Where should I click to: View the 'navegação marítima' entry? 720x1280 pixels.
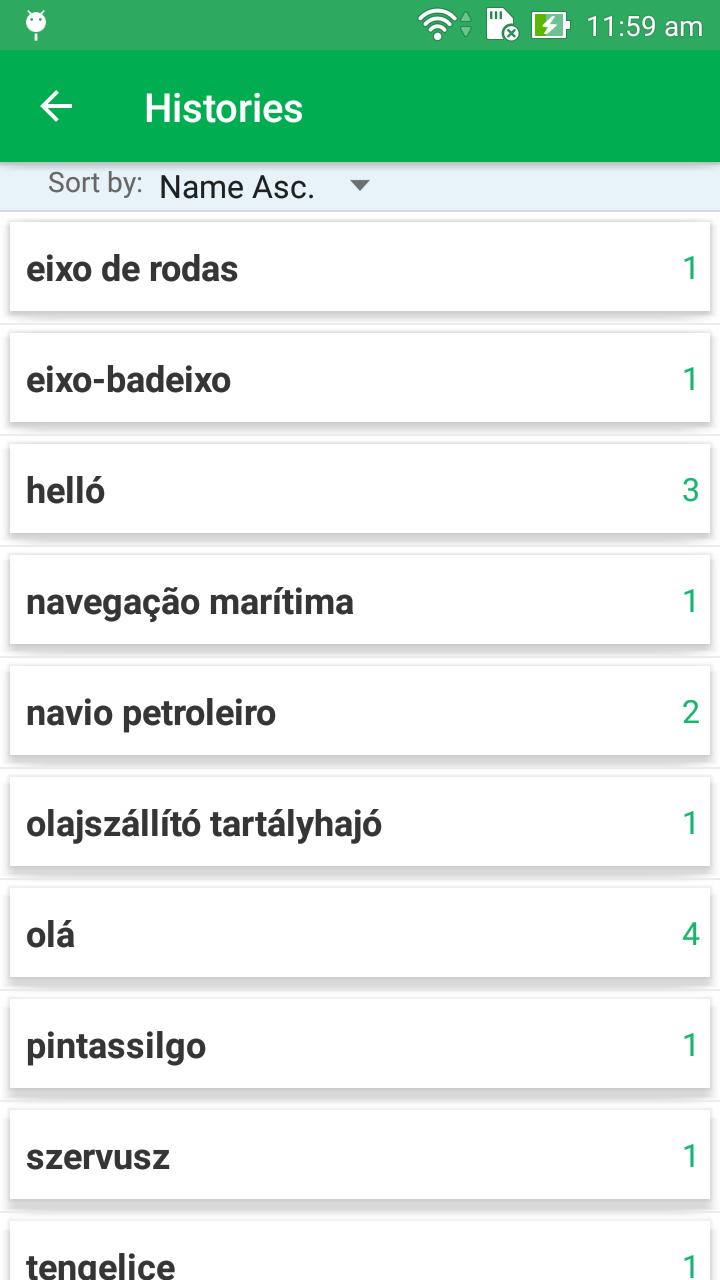point(360,600)
